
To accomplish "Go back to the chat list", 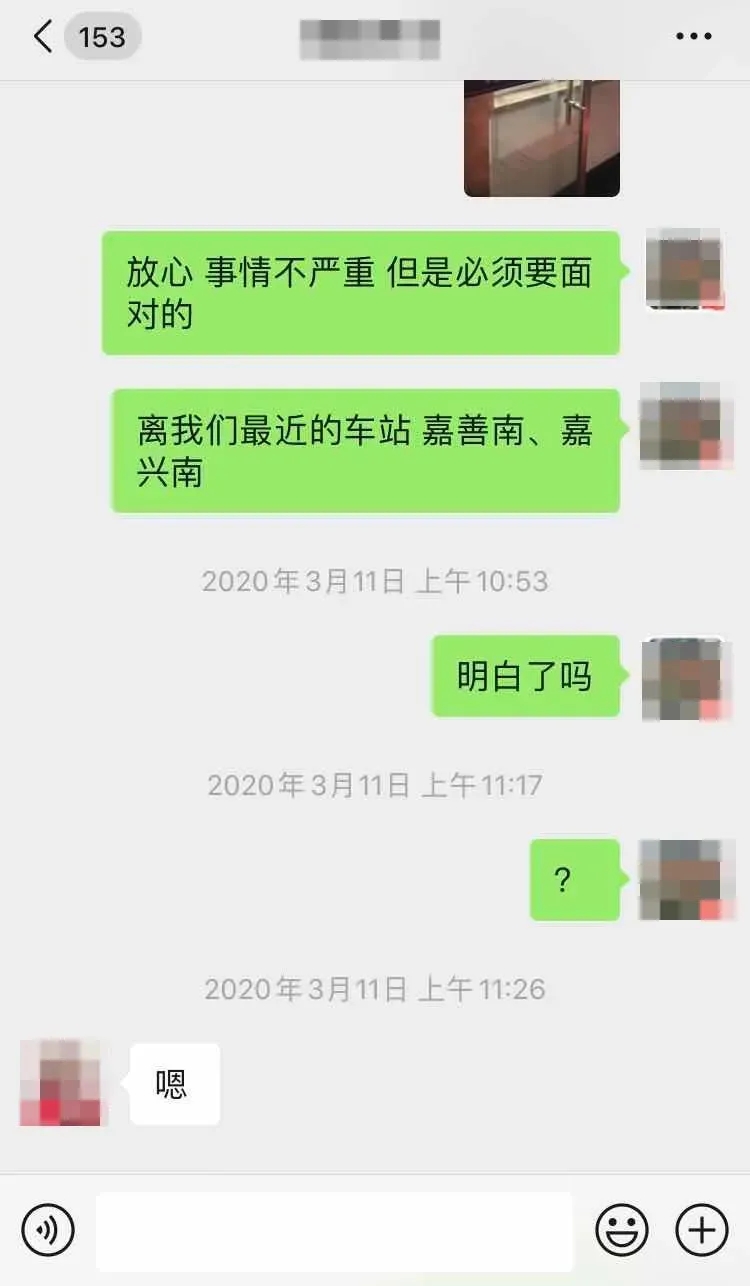I will [x=44, y=38].
